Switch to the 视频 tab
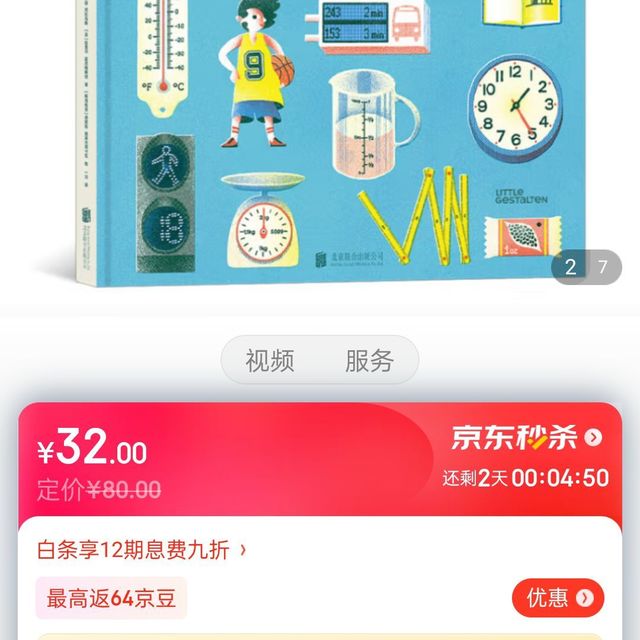 [x=270, y=361]
